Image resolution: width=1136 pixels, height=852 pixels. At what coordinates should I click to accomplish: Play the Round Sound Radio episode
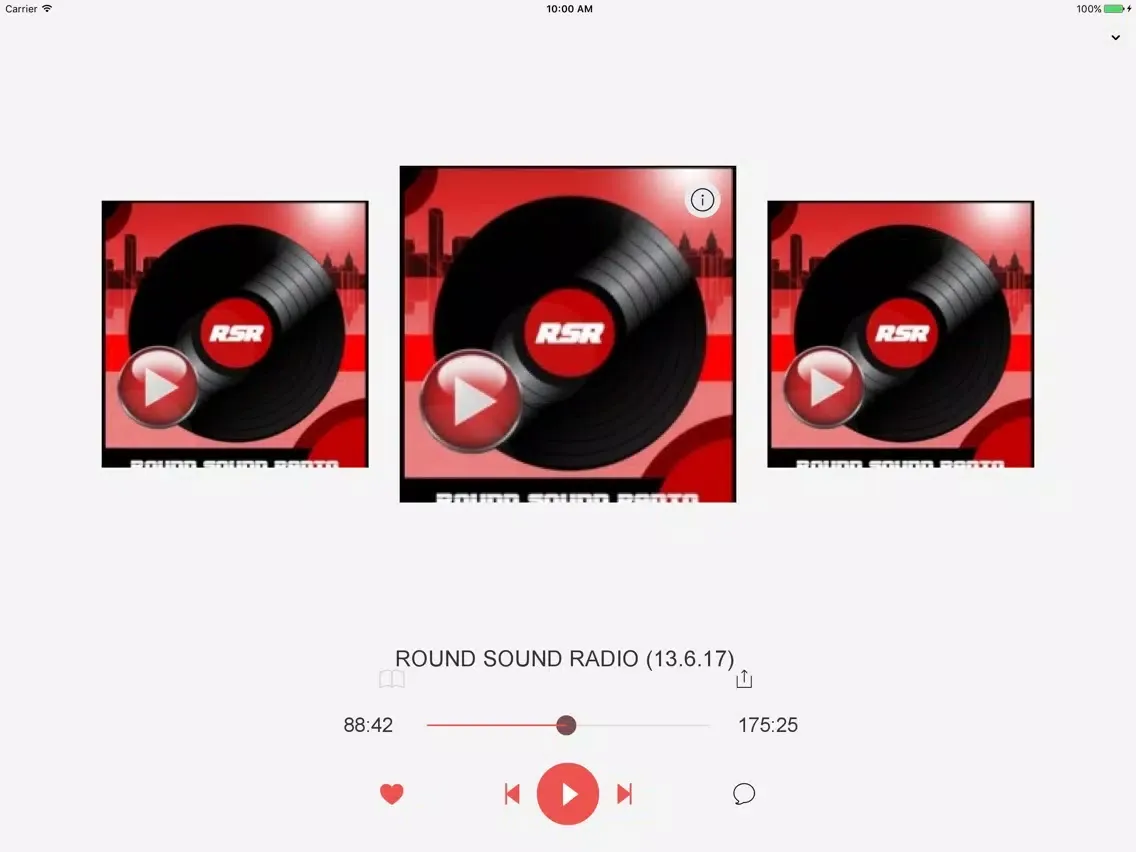[x=568, y=794]
